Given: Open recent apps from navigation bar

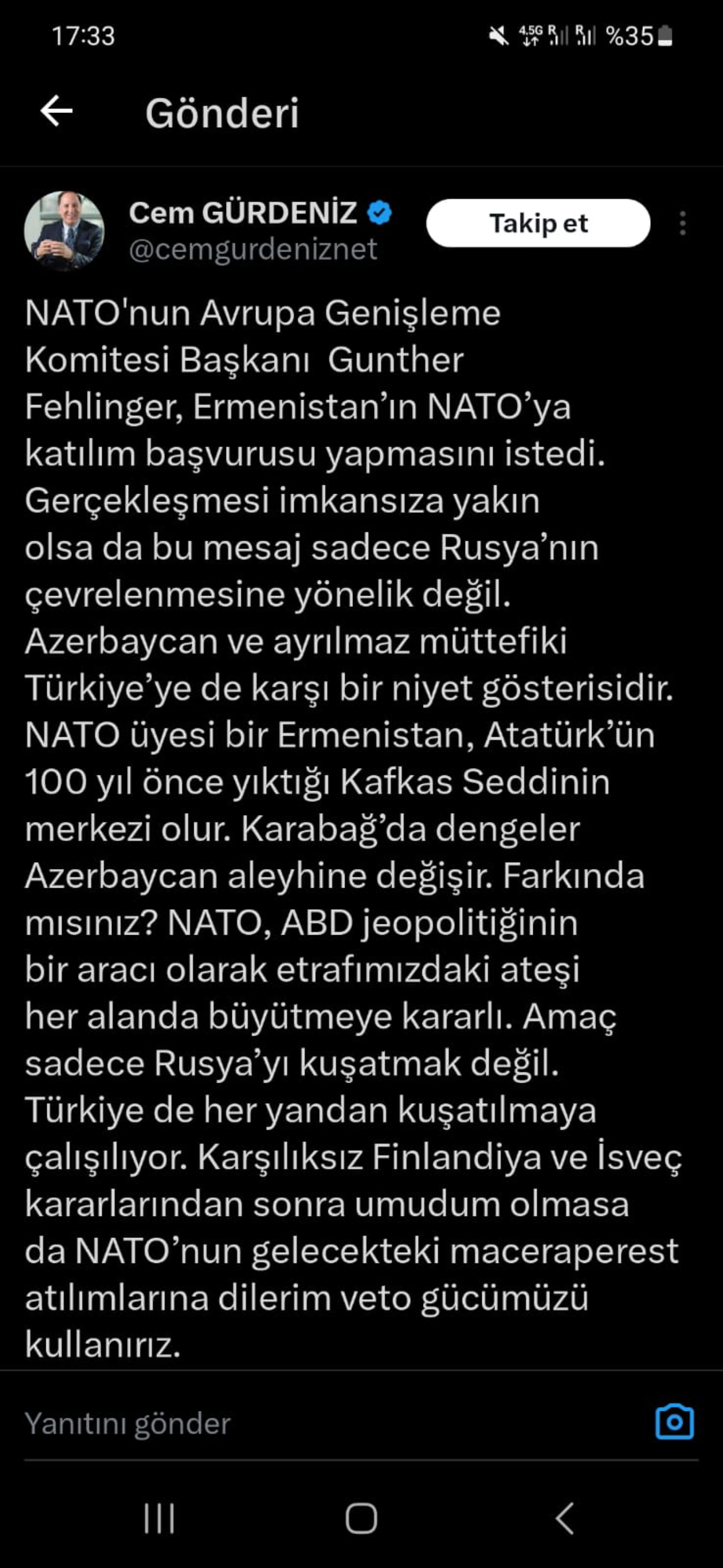Looking at the screenshot, I should (x=159, y=1518).
